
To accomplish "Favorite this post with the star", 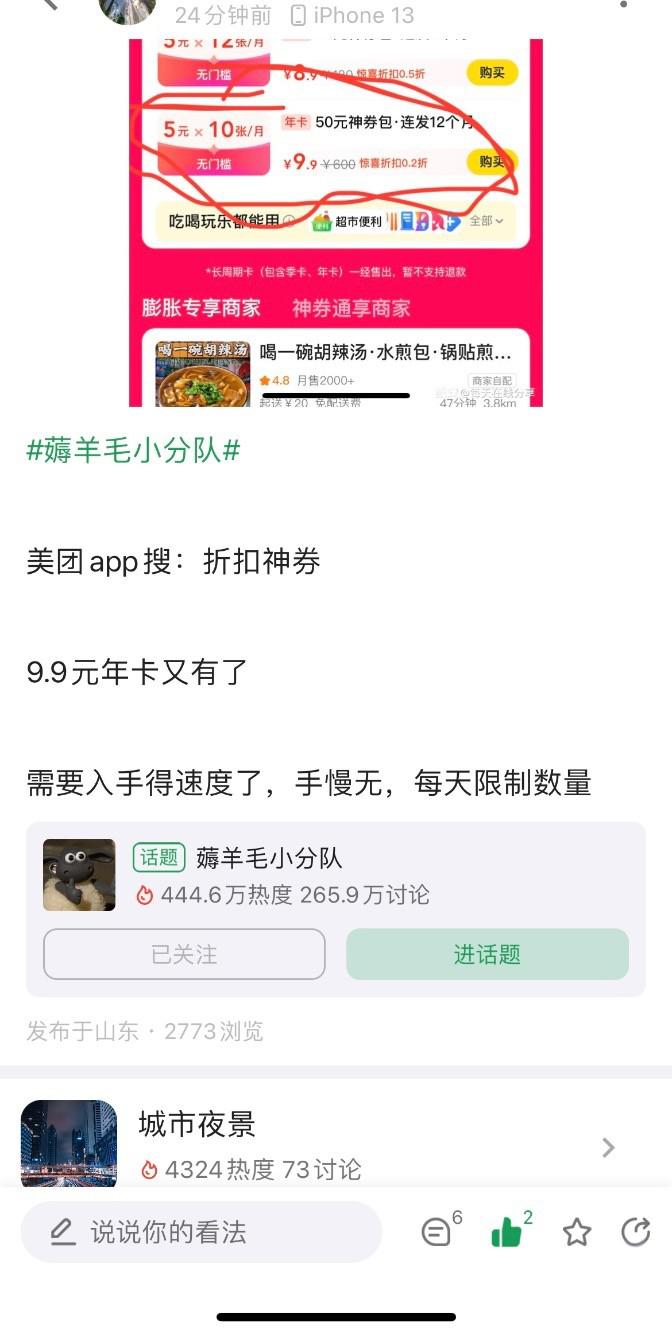I will point(577,1233).
